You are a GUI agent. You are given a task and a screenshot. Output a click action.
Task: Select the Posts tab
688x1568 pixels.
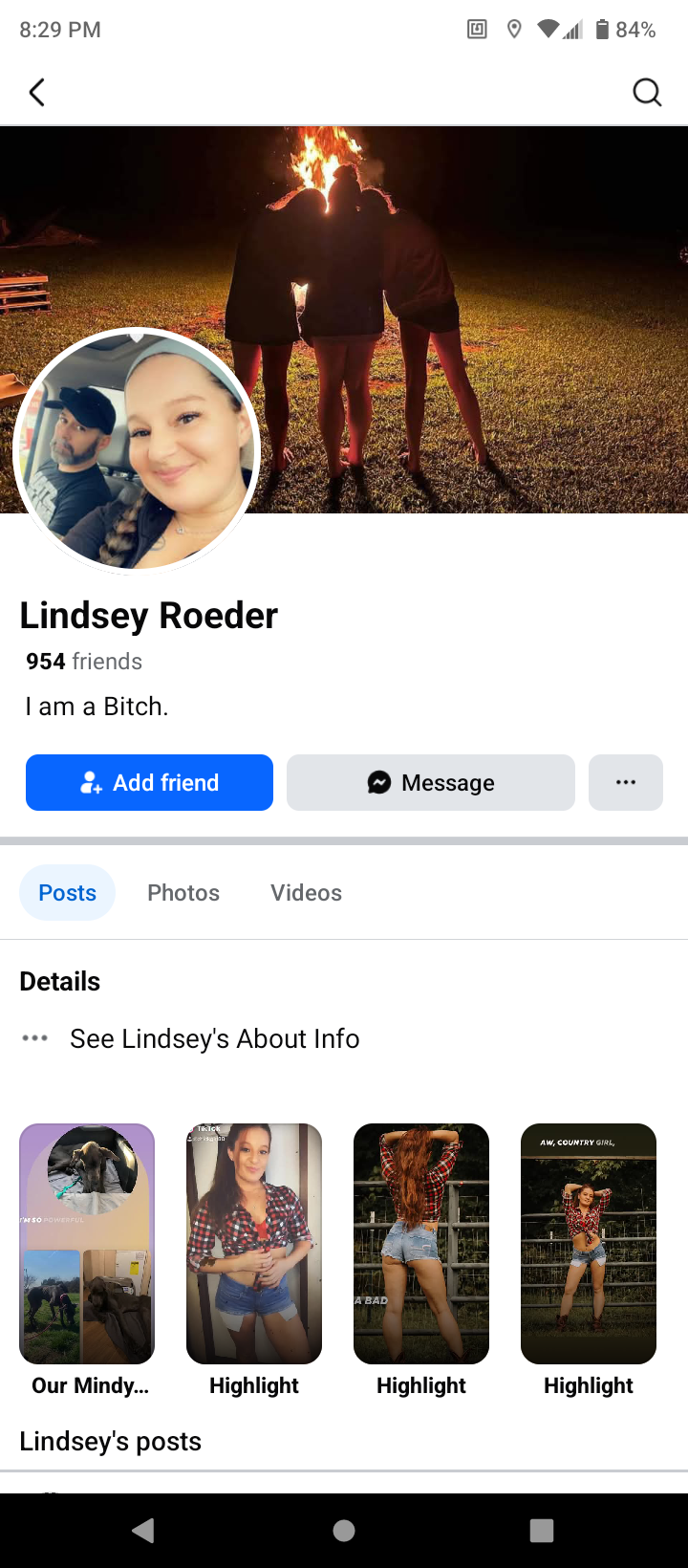[x=68, y=892]
